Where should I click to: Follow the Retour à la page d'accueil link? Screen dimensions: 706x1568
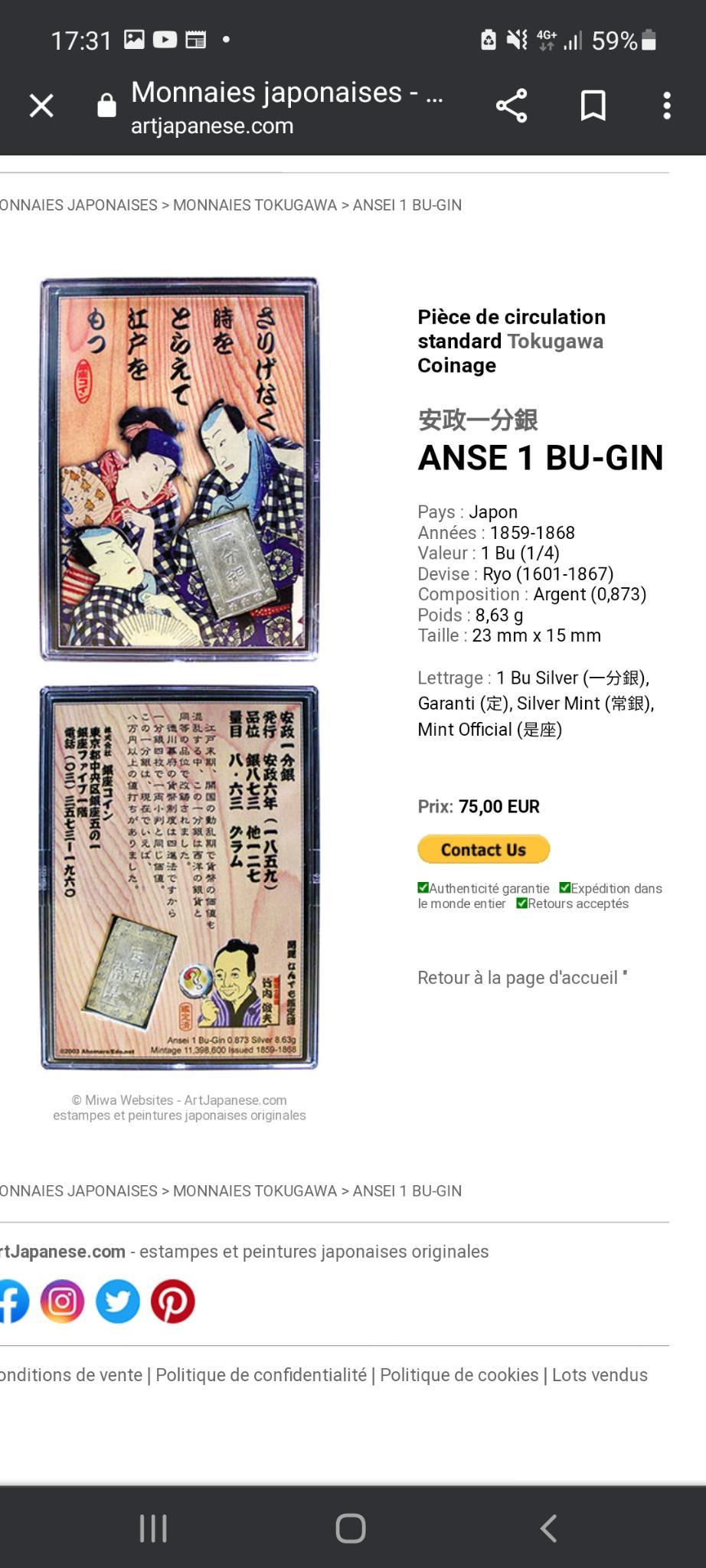pos(518,978)
